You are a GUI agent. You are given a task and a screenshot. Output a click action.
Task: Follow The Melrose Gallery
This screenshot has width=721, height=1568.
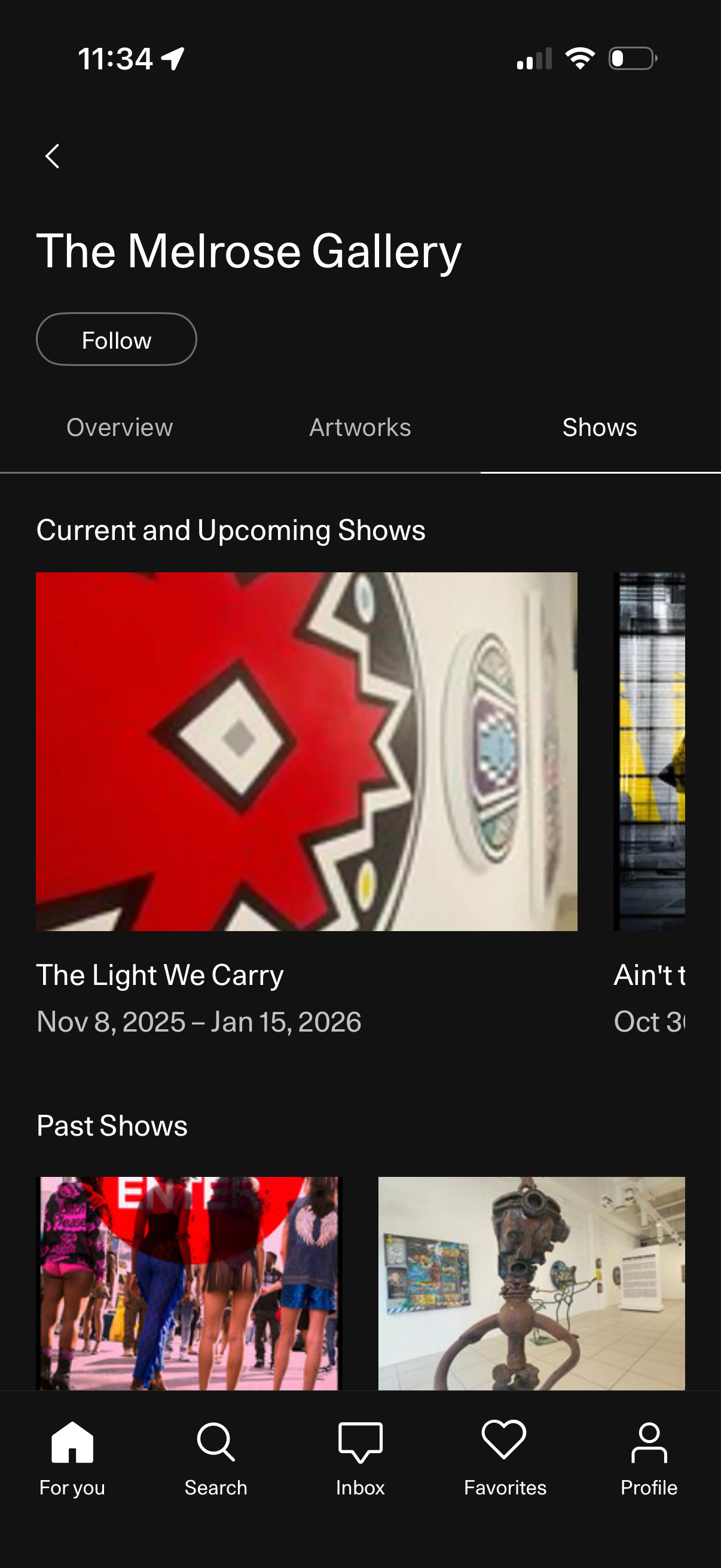(x=116, y=339)
